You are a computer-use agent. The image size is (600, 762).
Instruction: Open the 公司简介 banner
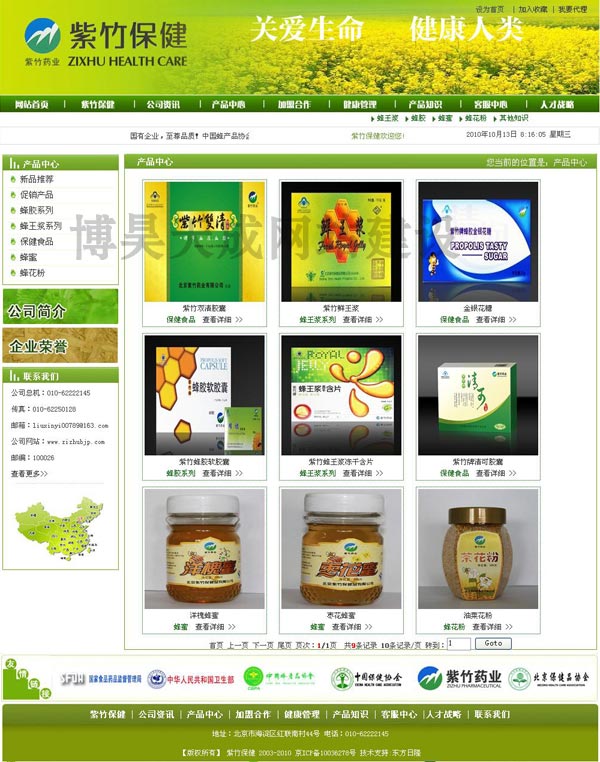click(x=60, y=308)
